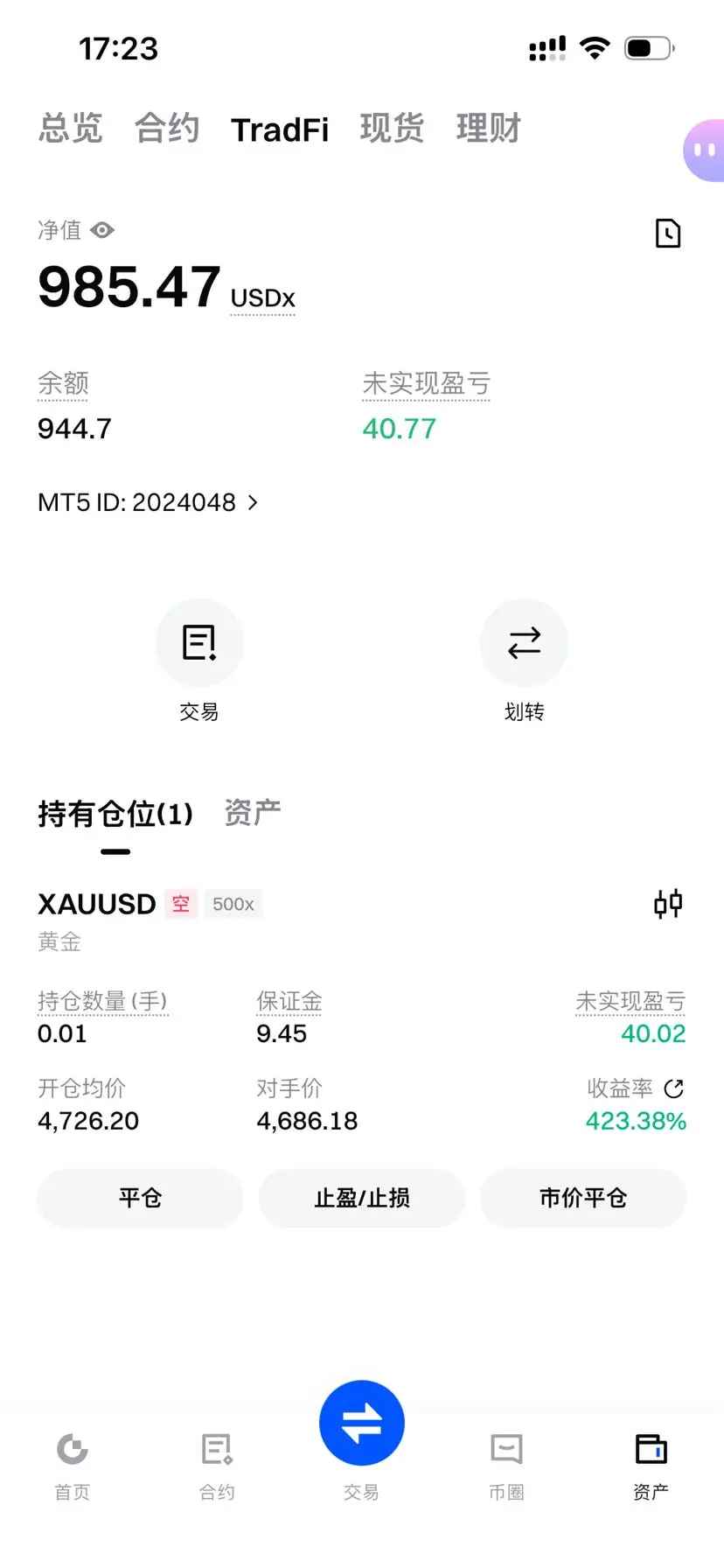
Task: Tap 平仓 to close the XAUUSD position
Action: pos(140,1198)
